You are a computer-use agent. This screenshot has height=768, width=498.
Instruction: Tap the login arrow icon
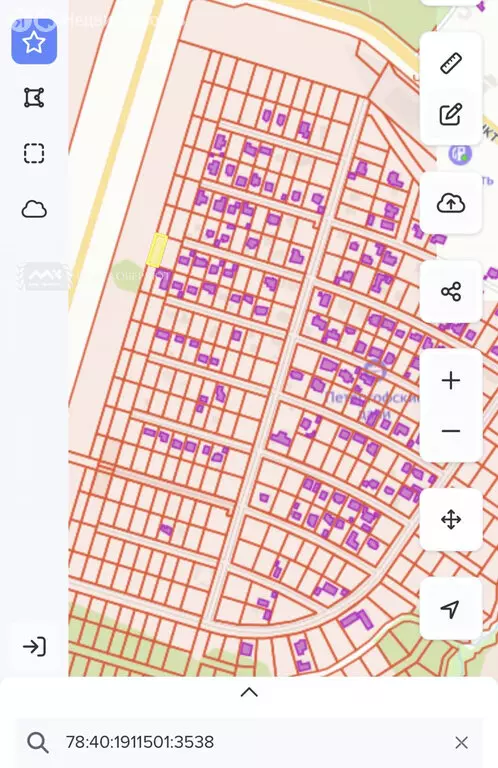pos(34,647)
